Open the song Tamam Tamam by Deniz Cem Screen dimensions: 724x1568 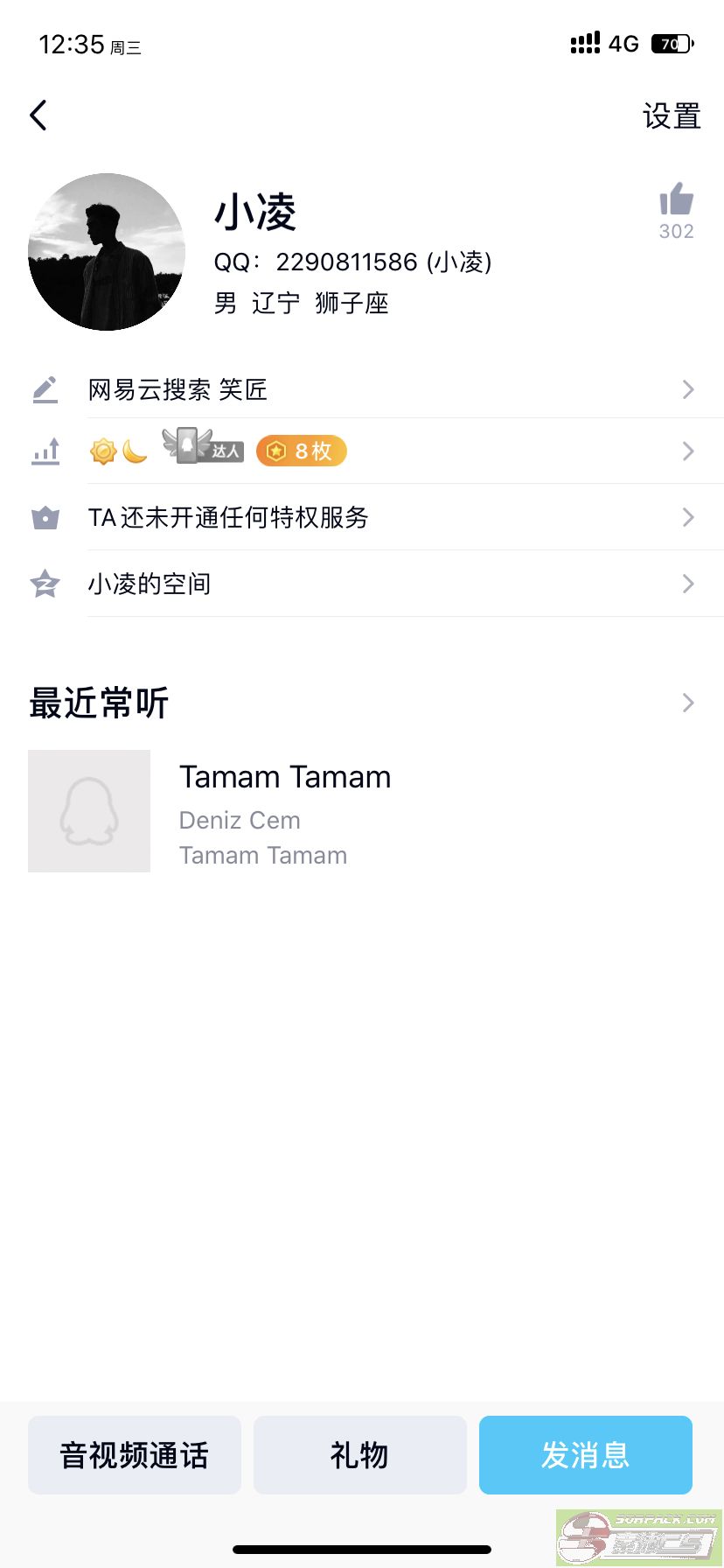pyautogui.click(x=362, y=811)
